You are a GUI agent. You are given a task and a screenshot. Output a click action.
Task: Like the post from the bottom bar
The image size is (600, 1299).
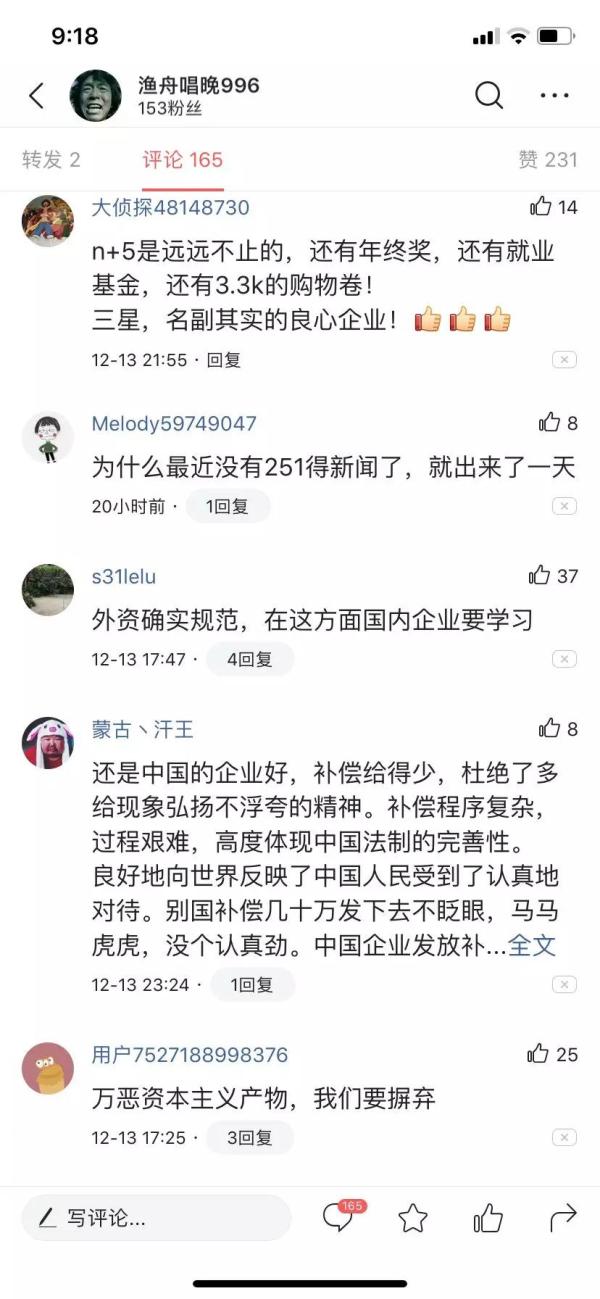[488, 1218]
